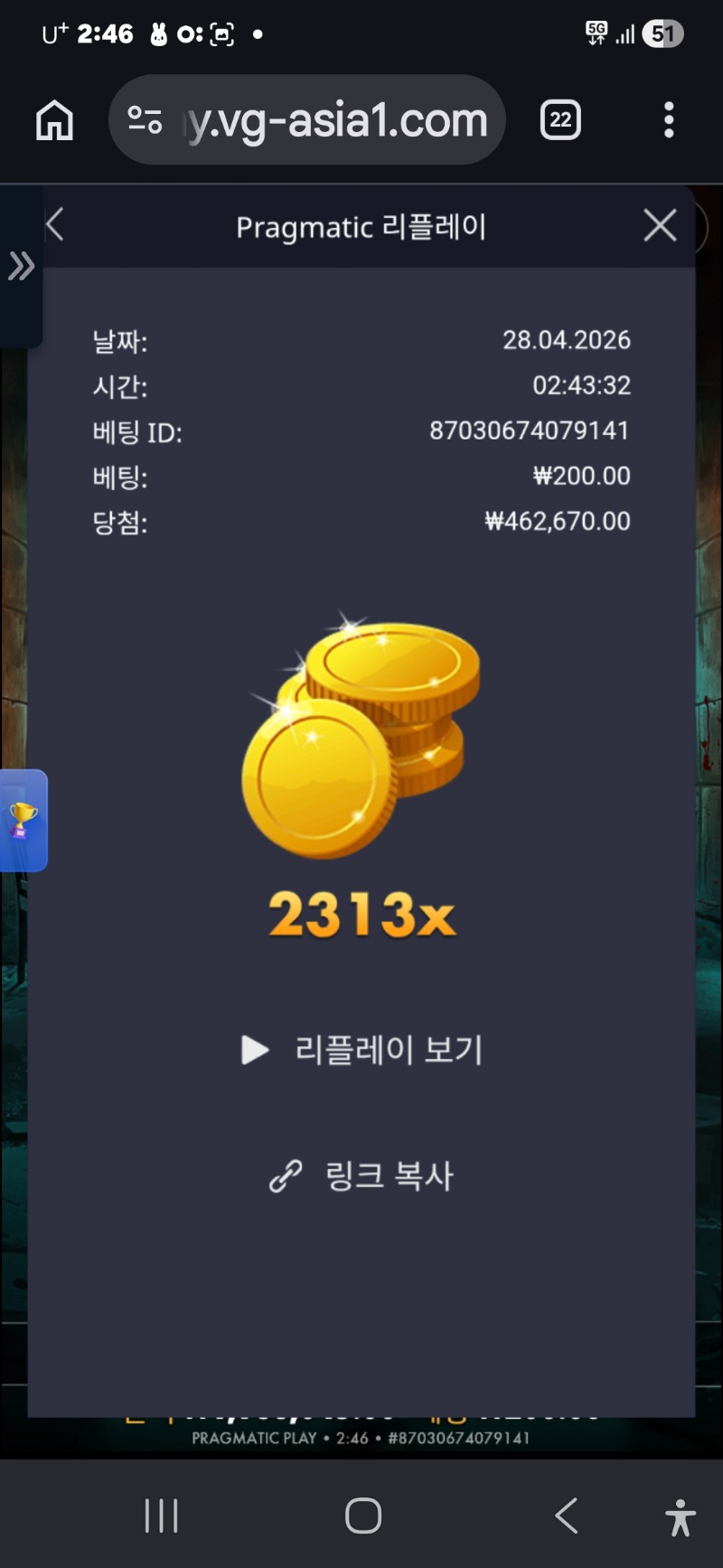Play the replay with 리플레이 보기
Image resolution: width=723 pixels, height=1568 pixels.
362,1050
